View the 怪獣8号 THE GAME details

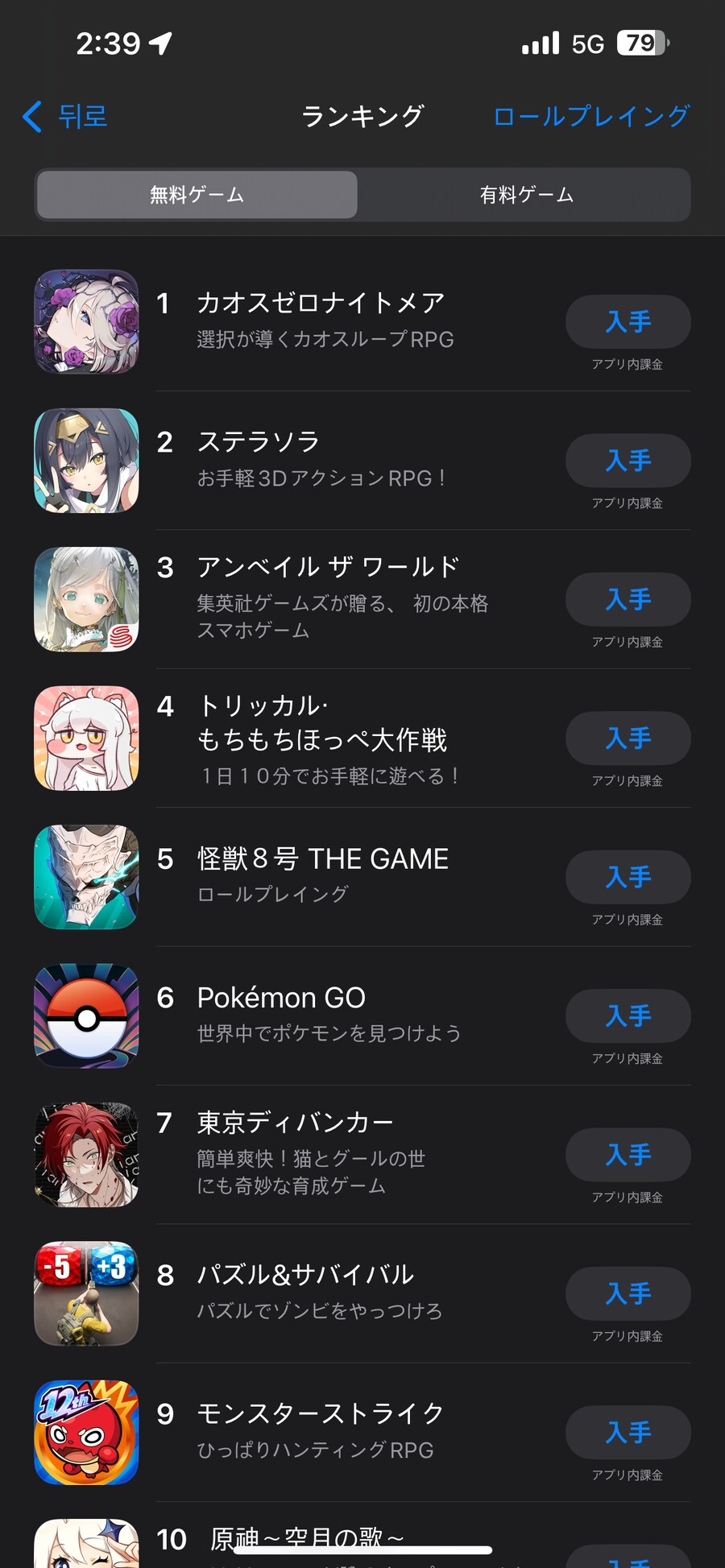(322, 859)
